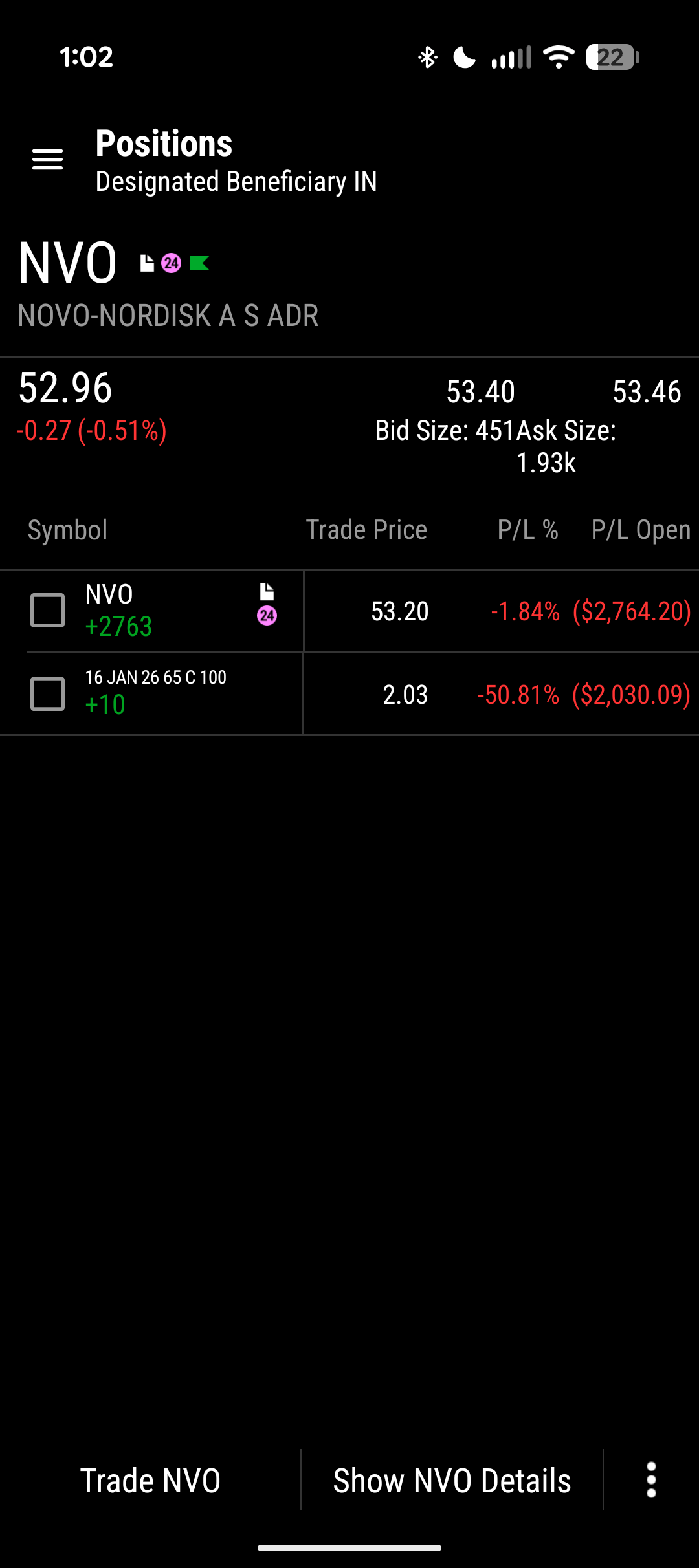Sort by the P/L Open column header
The image size is (699, 1568).
[641, 530]
